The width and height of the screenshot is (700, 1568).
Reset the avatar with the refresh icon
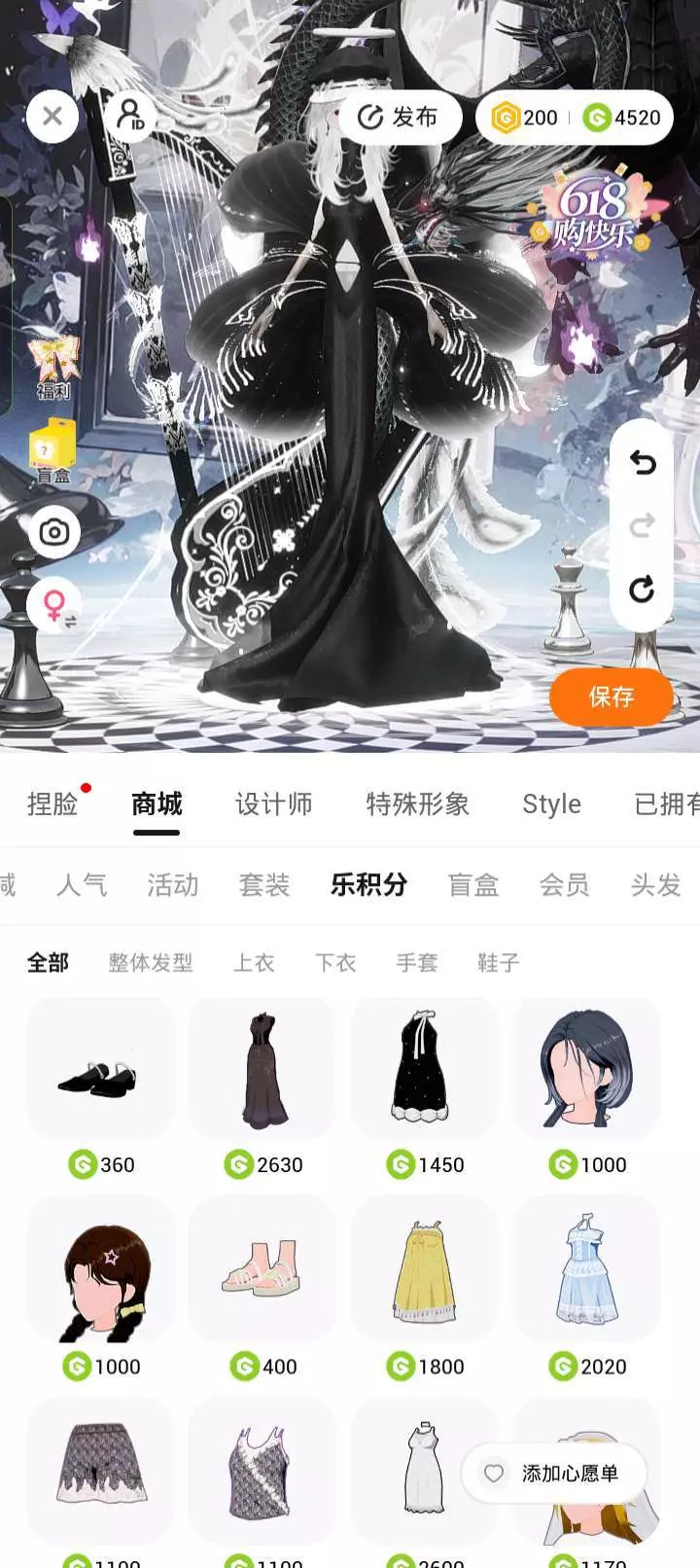642,589
